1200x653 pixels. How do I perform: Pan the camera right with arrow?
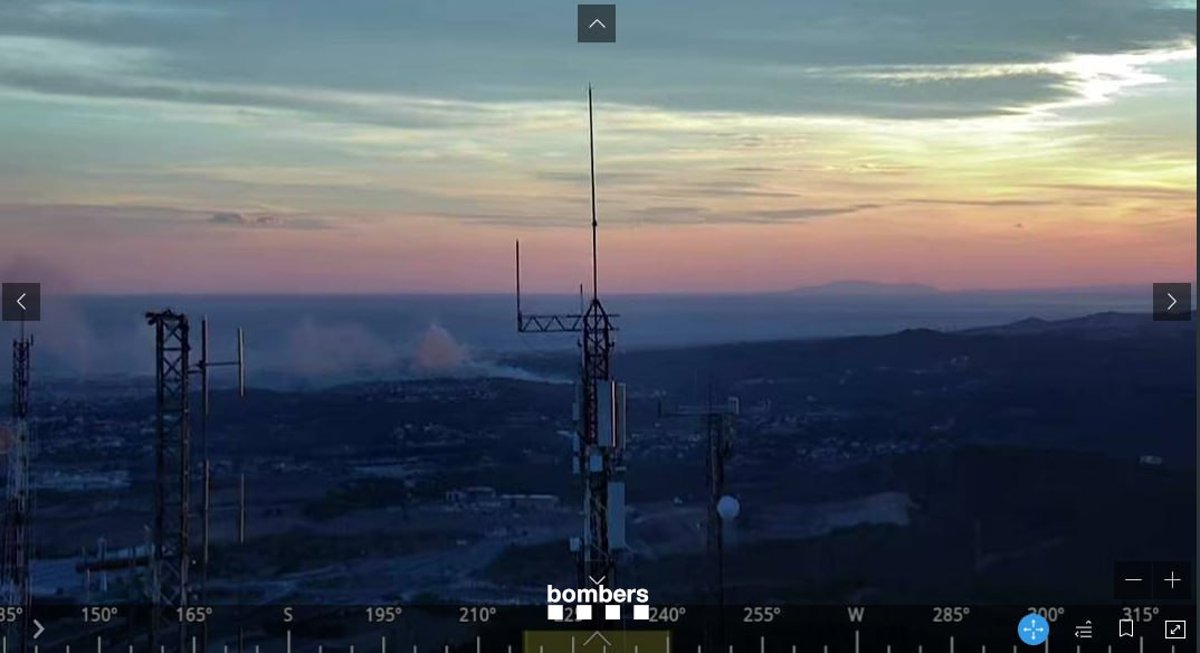1171,301
